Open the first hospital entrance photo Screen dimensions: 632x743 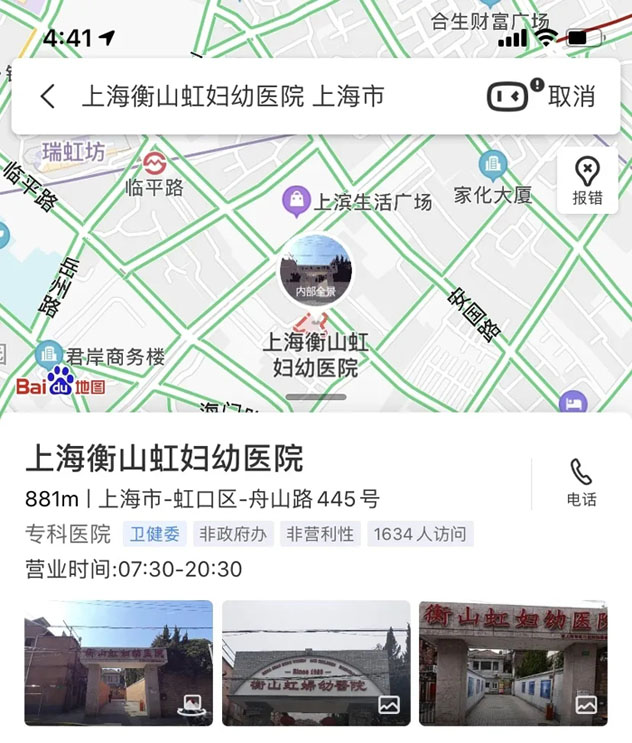pos(119,661)
